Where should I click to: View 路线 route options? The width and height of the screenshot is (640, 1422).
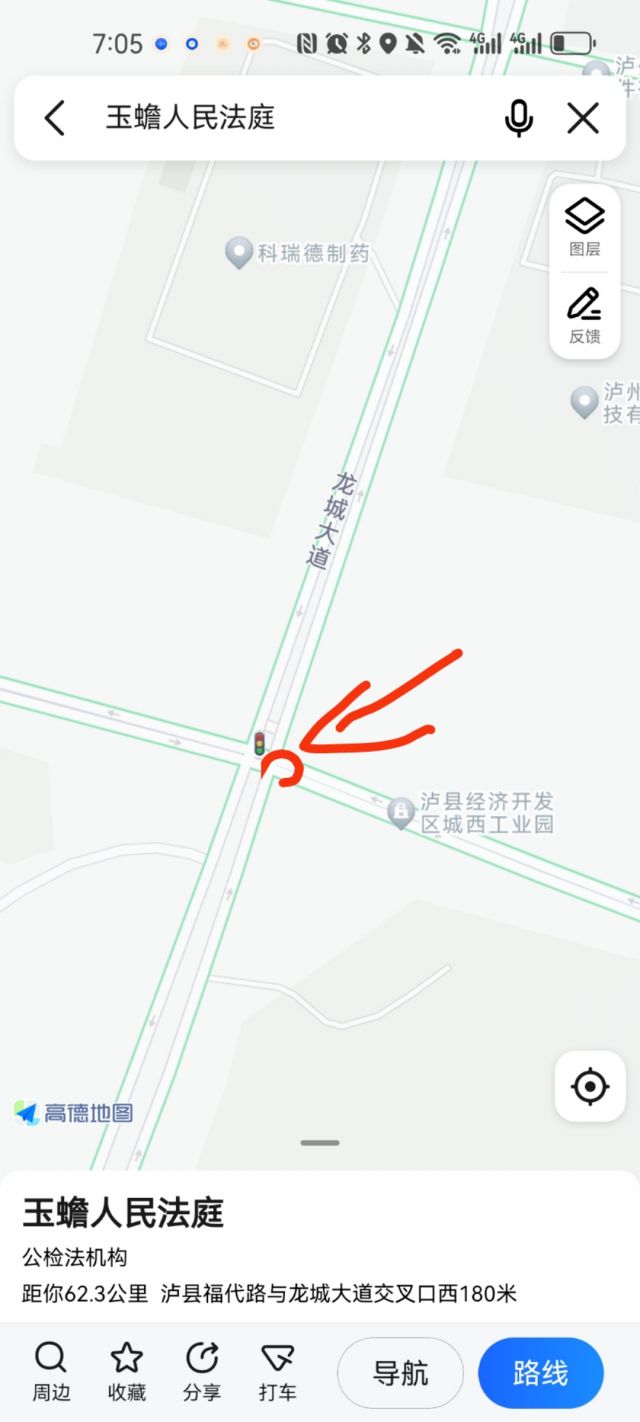tap(540, 1373)
